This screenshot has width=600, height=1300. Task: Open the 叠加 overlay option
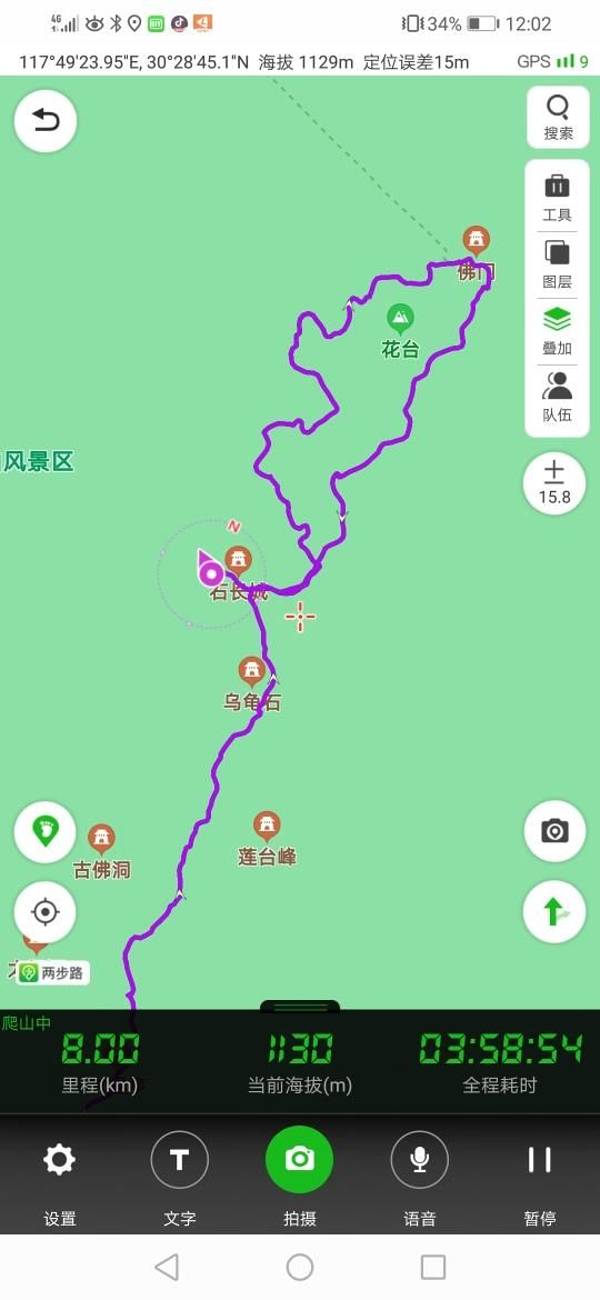[557, 330]
